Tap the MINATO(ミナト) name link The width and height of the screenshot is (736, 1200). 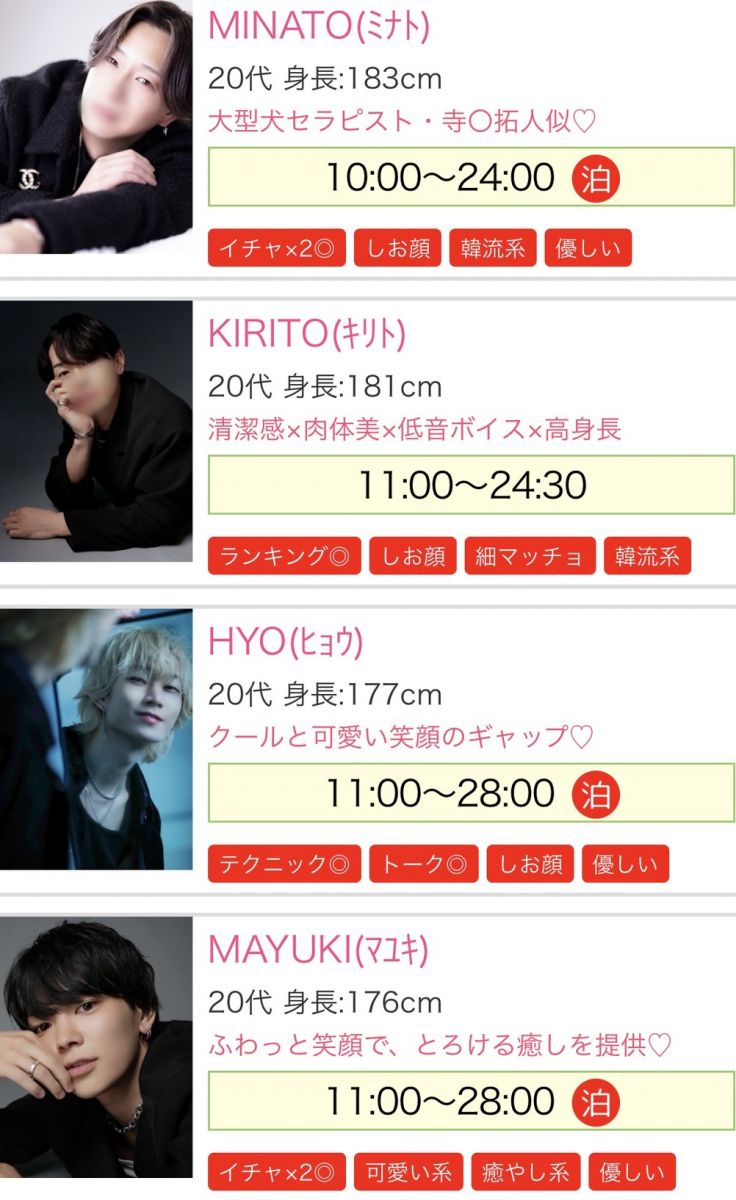[x=319, y=26]
